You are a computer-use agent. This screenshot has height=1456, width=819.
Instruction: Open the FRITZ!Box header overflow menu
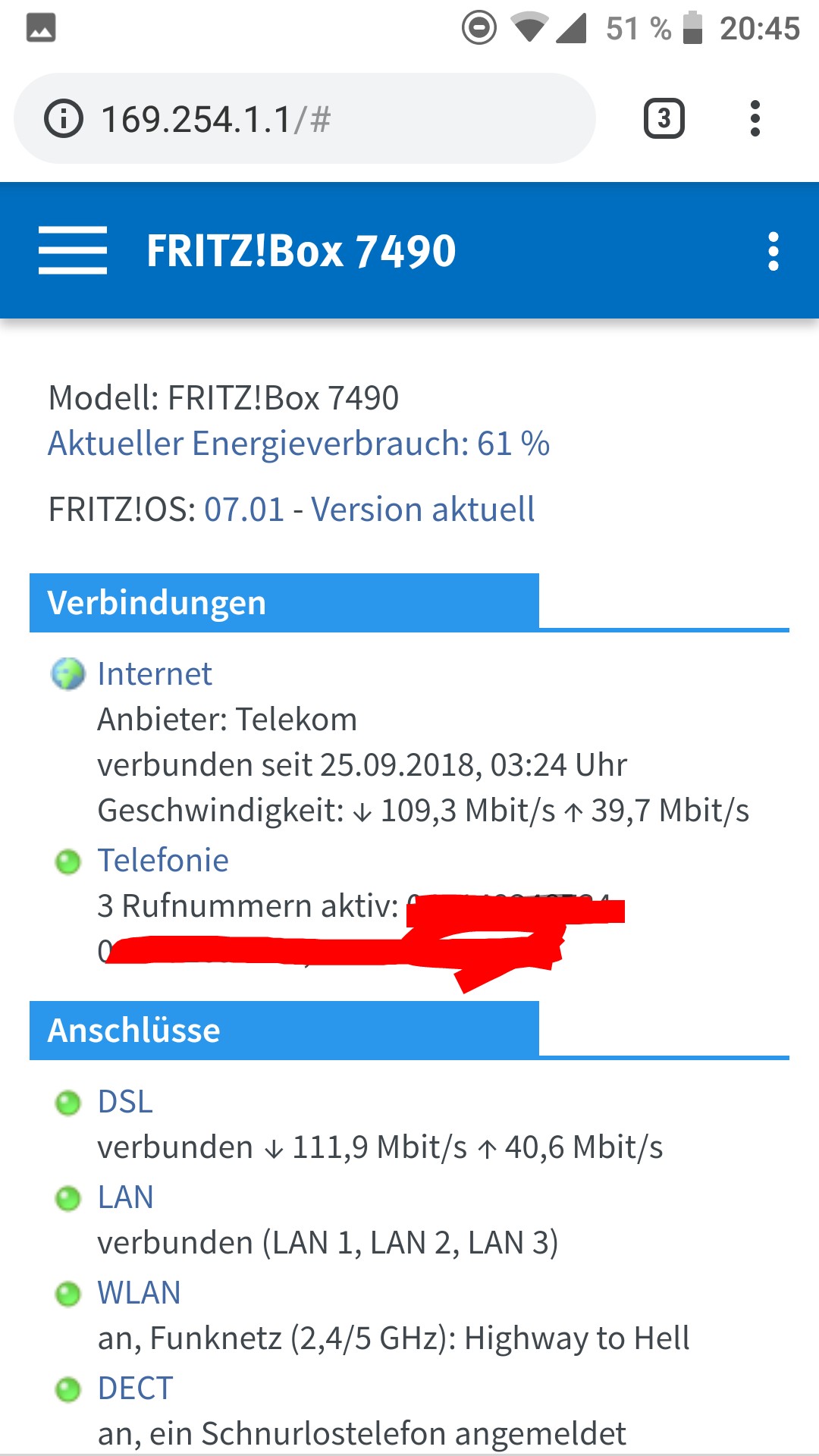pyautogui.click(x=773, y=251)
